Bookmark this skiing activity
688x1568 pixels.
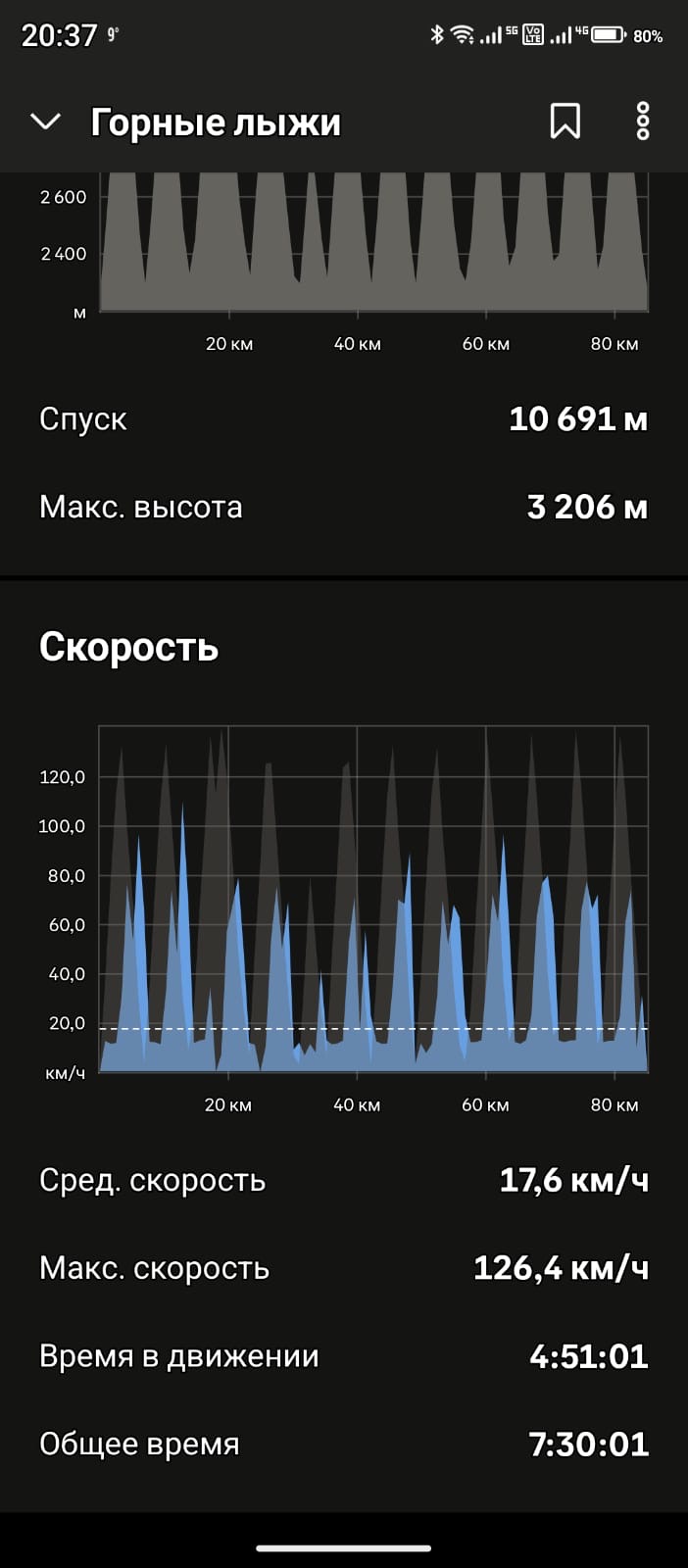(565, 122)
